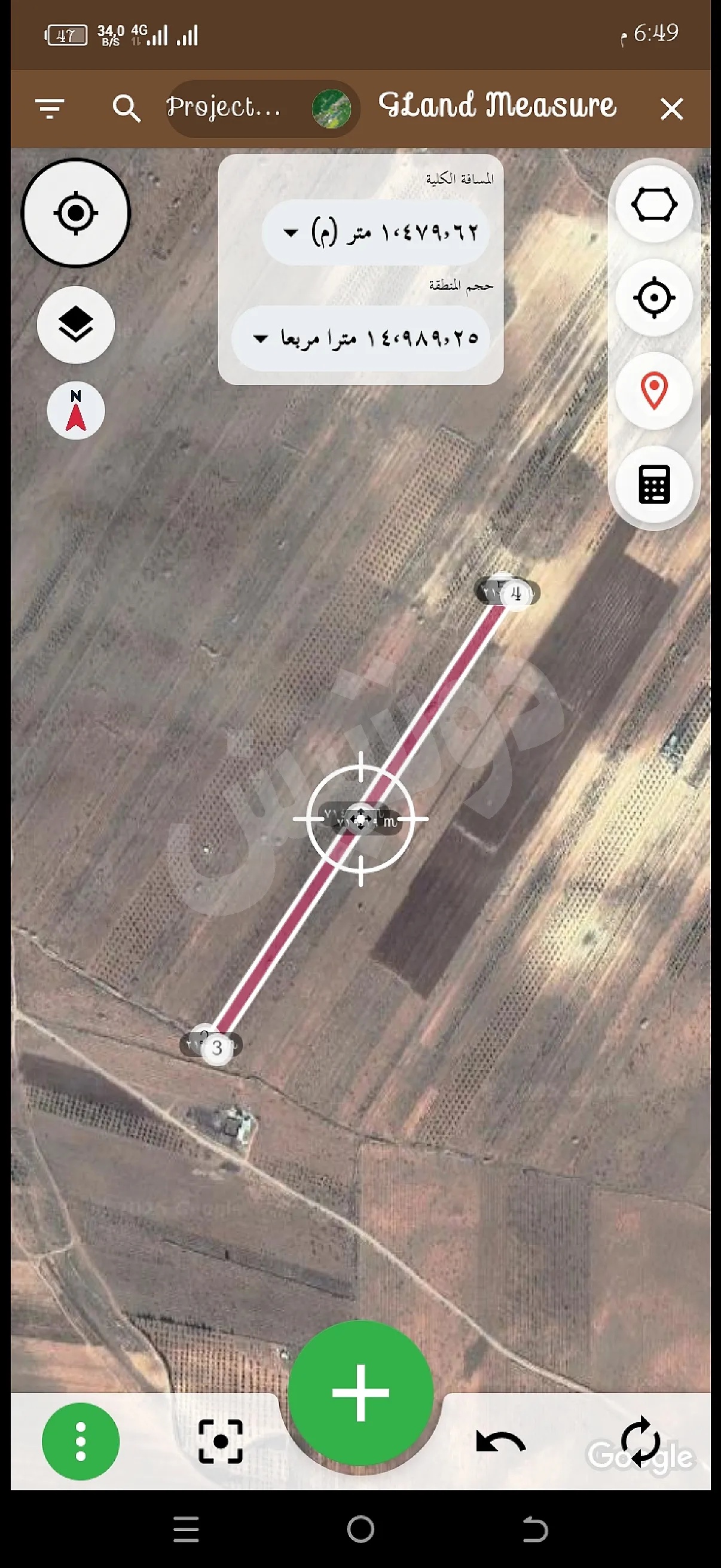Add a red location pin marker
Viewport: 721px width, 1568px height.
click(x=654, y=391)
